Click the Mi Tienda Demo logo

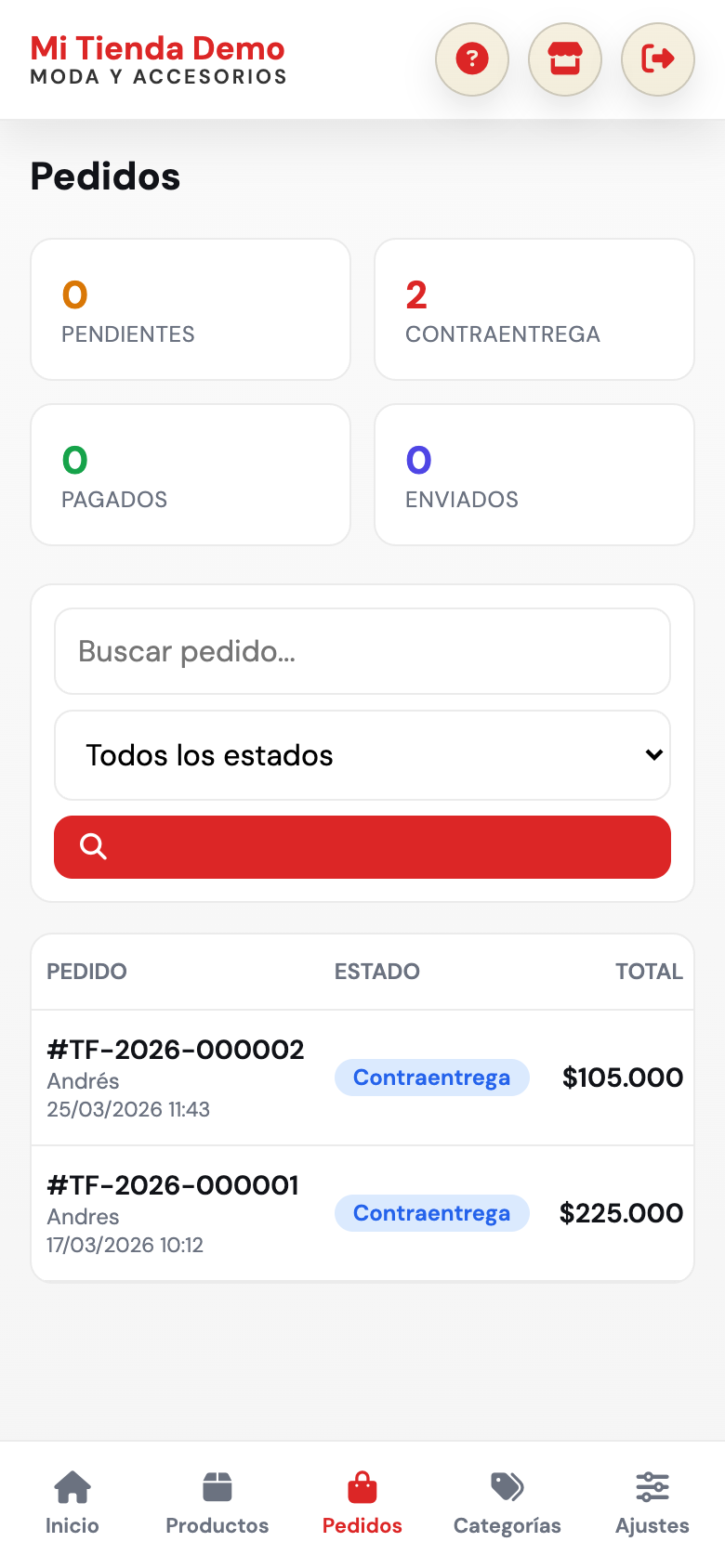(158, 59)
